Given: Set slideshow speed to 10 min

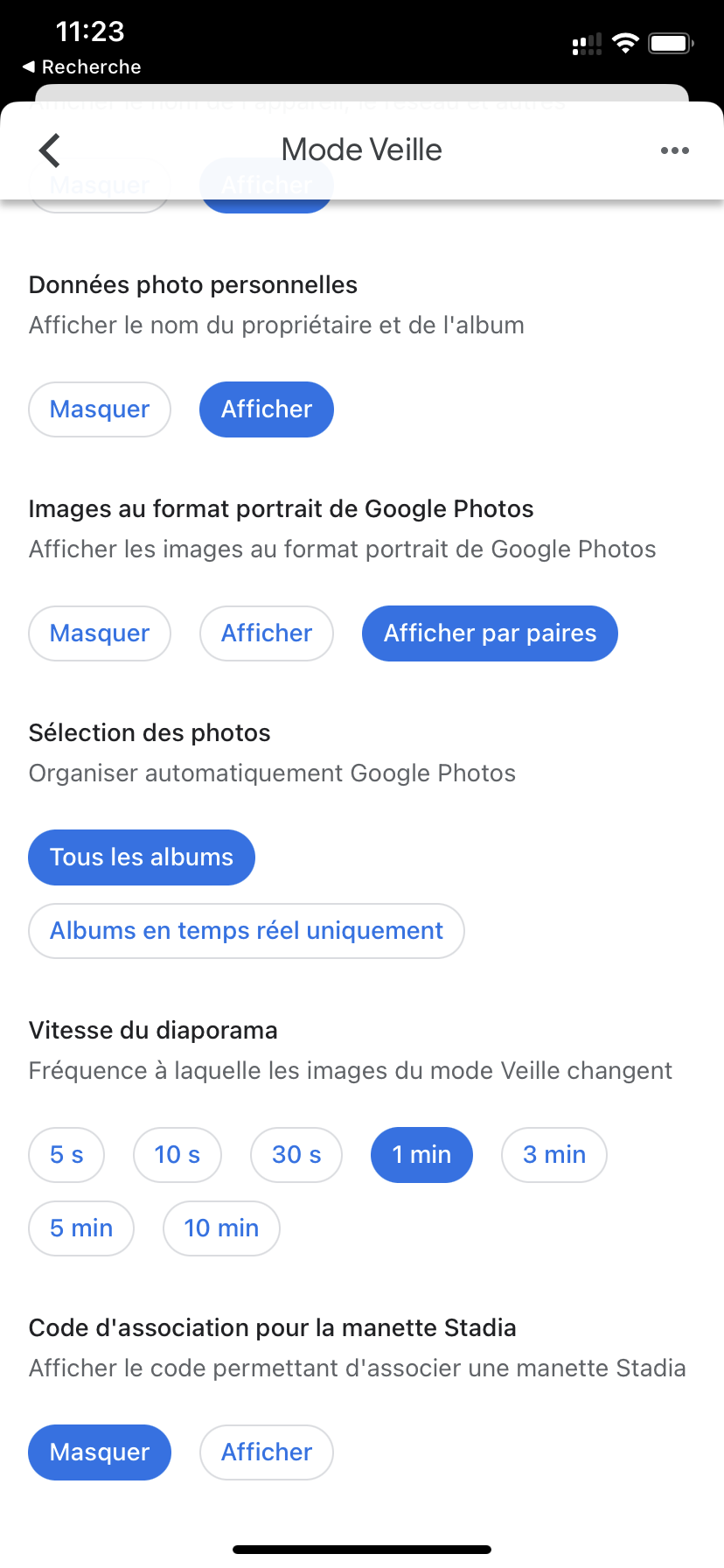Looking at the screenshot, I should click(x=221, y=1228).
